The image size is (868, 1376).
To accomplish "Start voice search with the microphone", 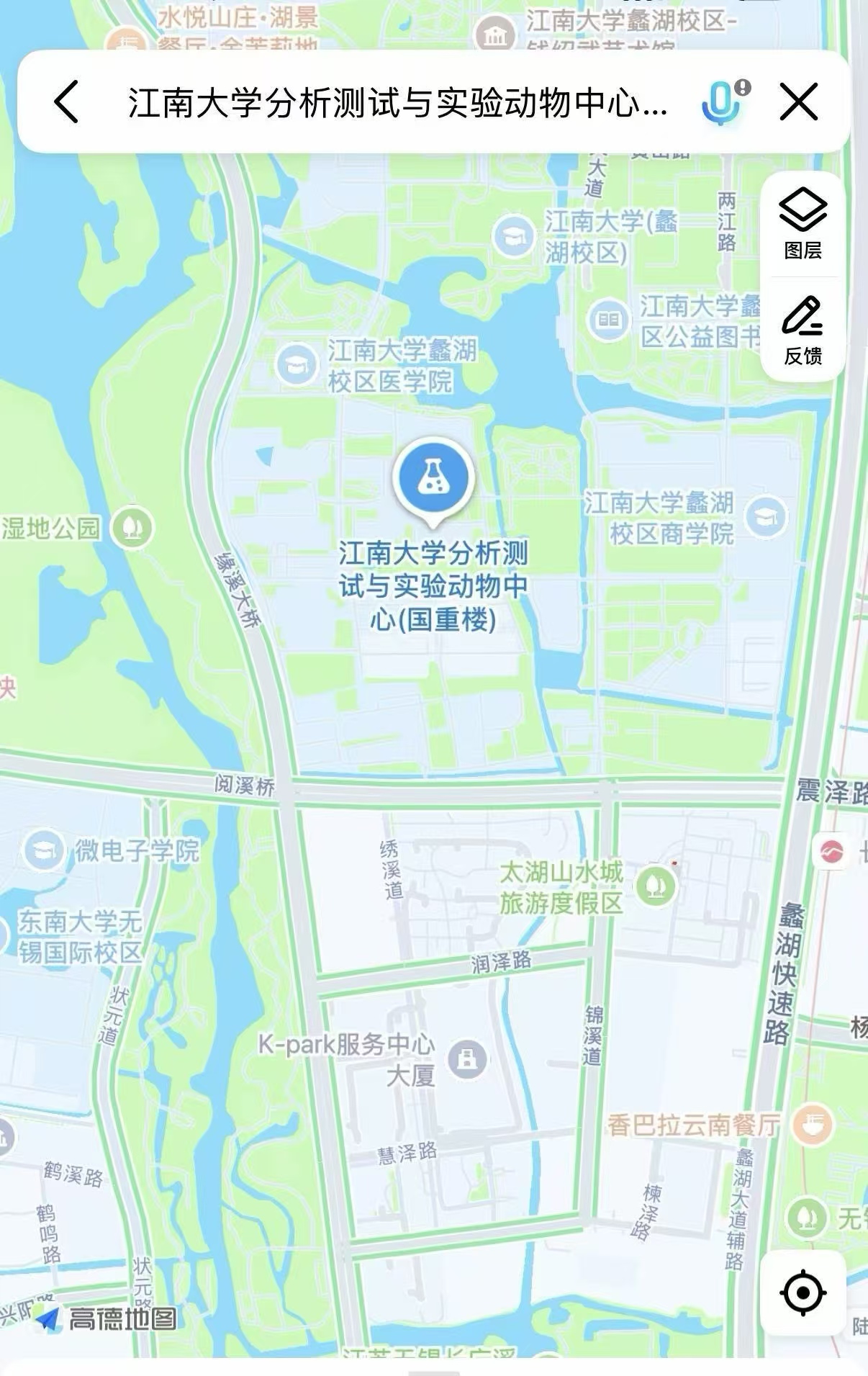I will point(722,102).
